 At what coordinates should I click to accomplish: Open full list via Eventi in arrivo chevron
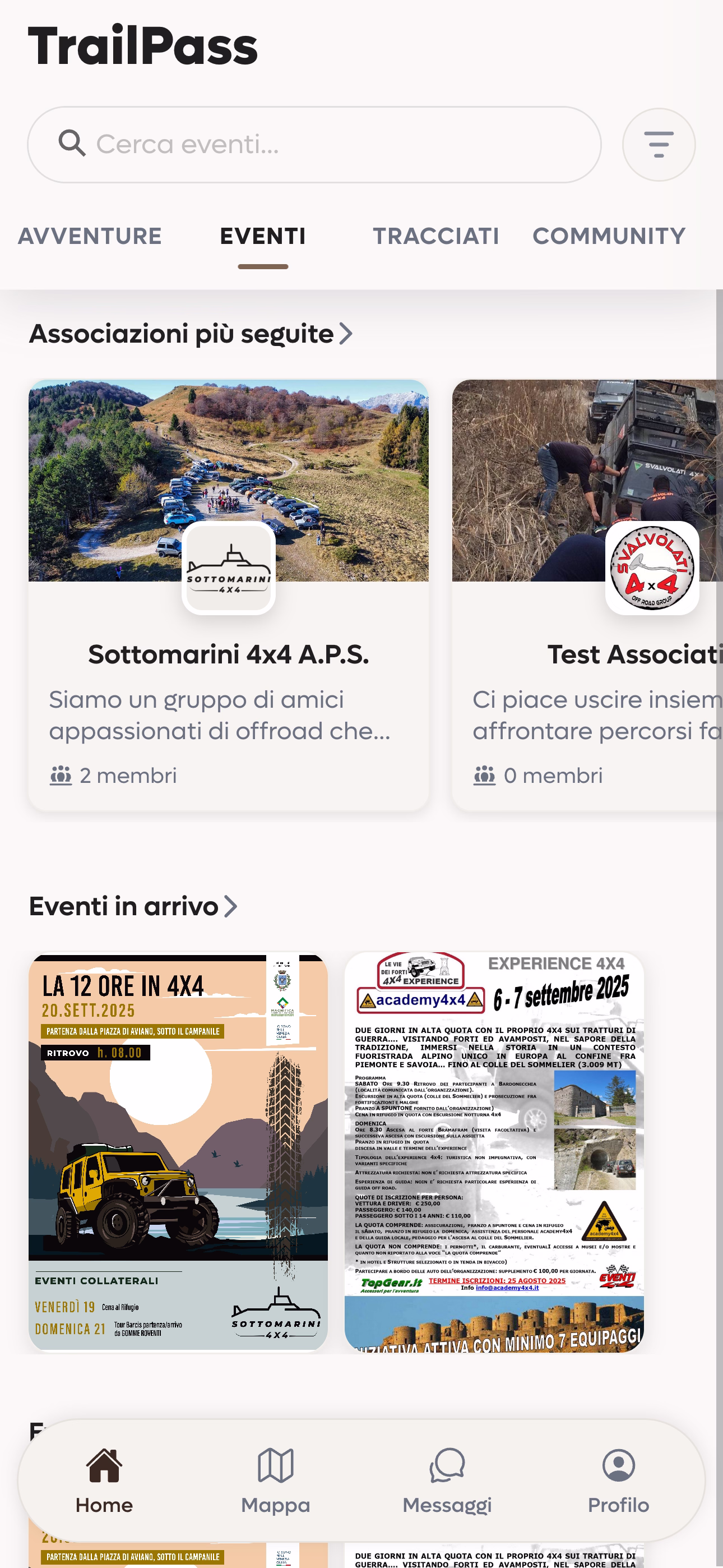point(232,906)
